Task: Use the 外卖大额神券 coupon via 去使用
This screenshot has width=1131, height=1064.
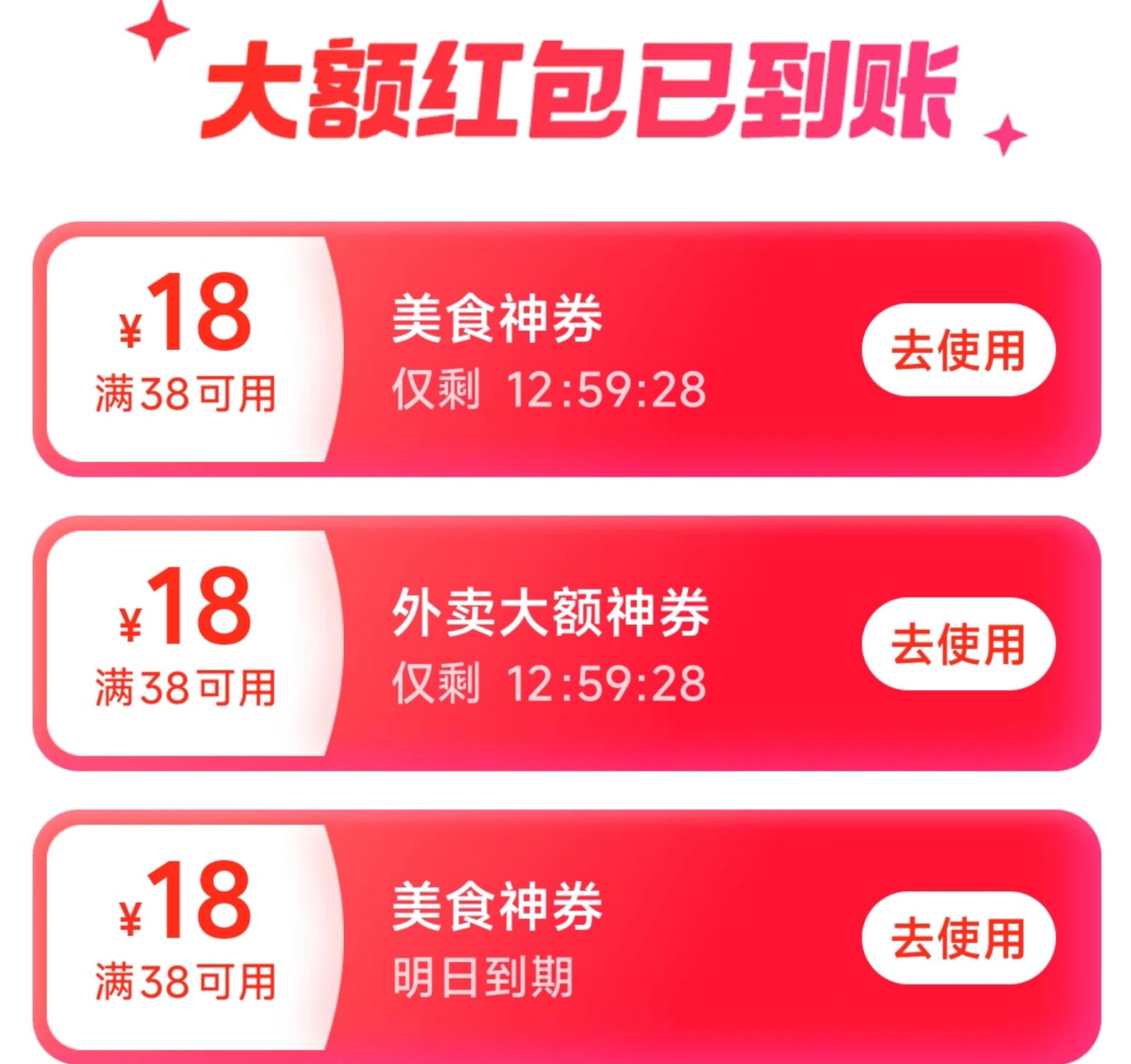Action: click(958, 644)
